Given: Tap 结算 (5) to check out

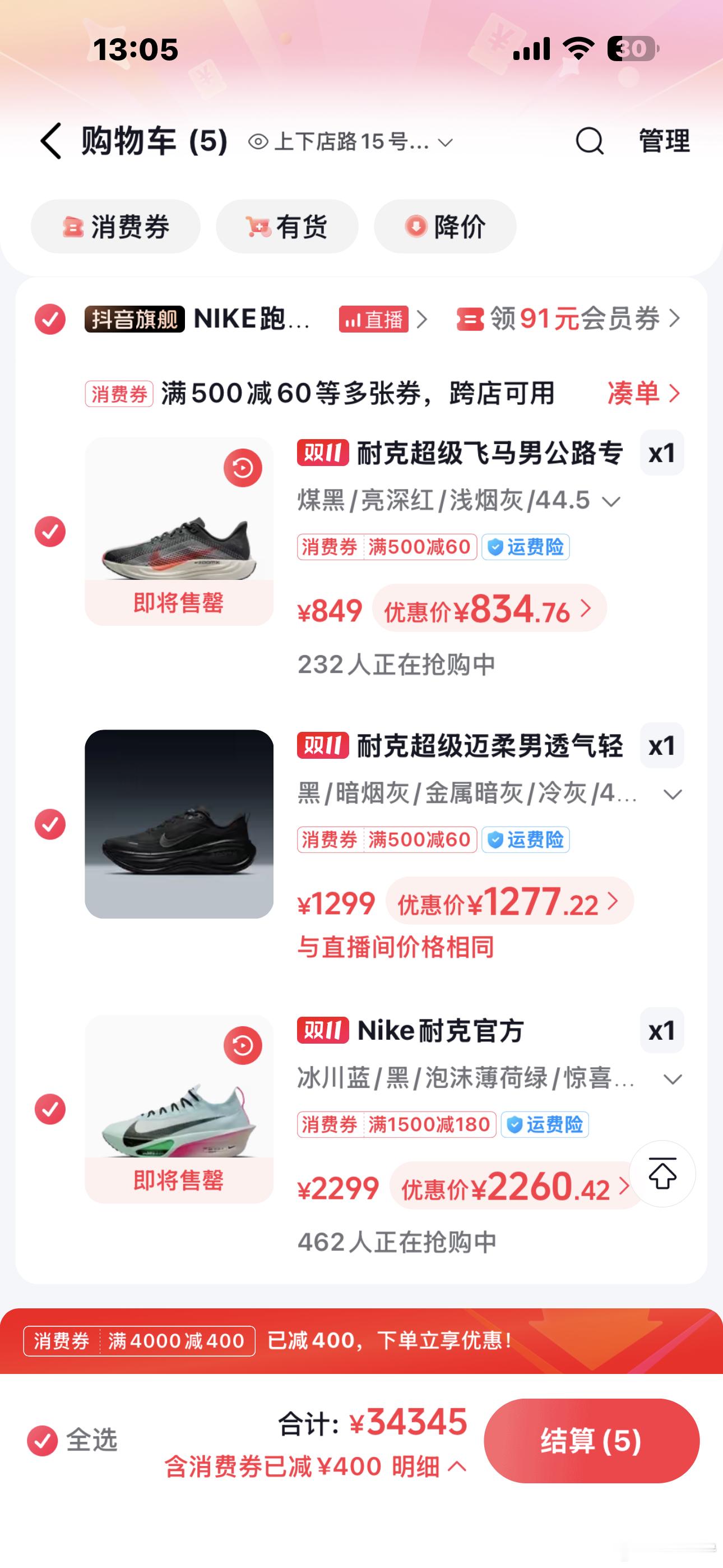Looking at the screenshot, I should pyautogui.click(x=591, y=1441).
